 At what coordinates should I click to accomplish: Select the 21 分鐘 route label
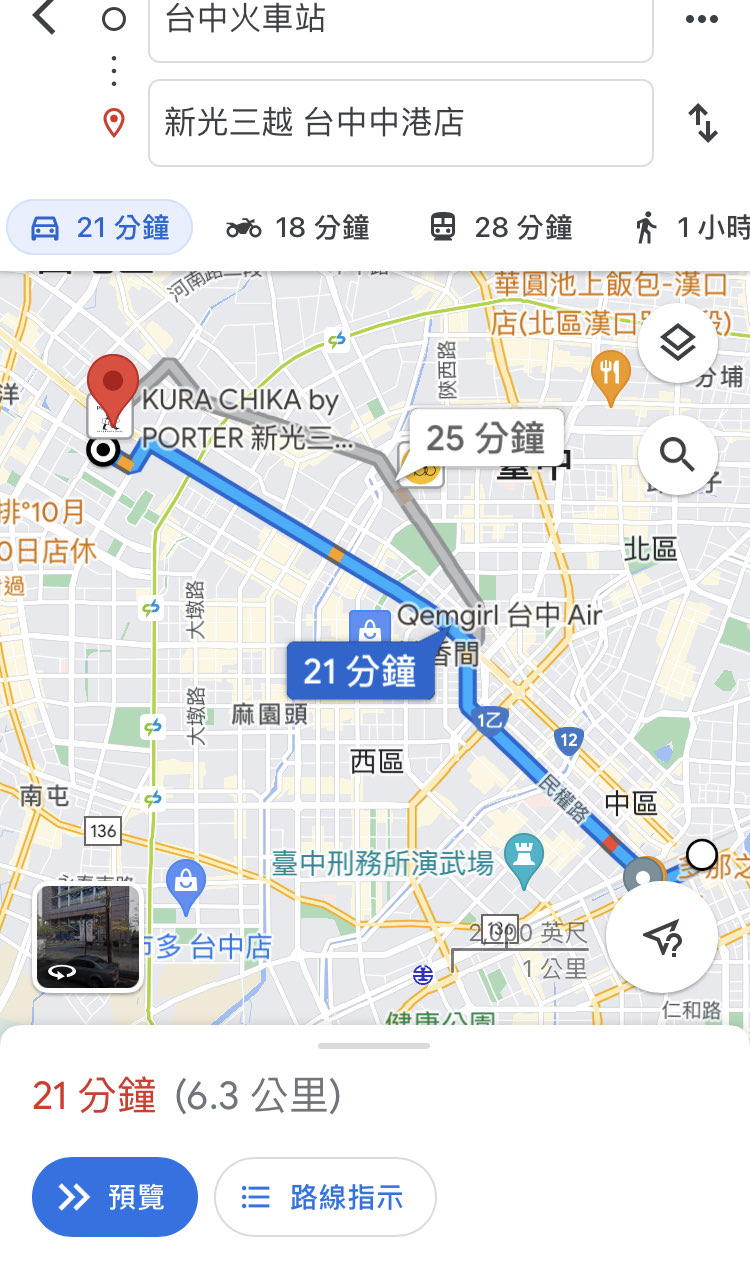pyautogui.click(x=360, y=671)
